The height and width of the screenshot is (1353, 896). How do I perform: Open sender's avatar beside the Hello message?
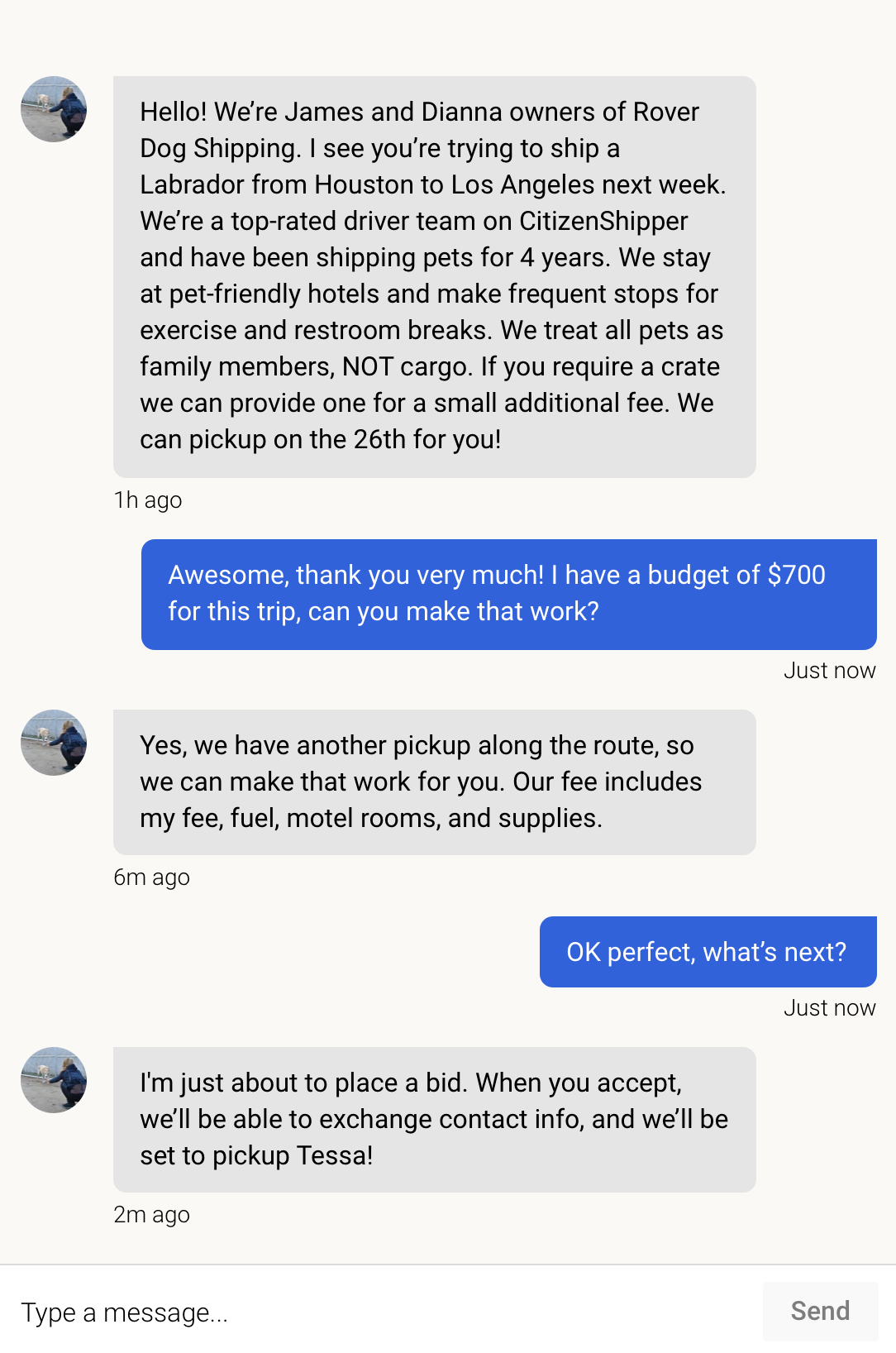[54, 109]
